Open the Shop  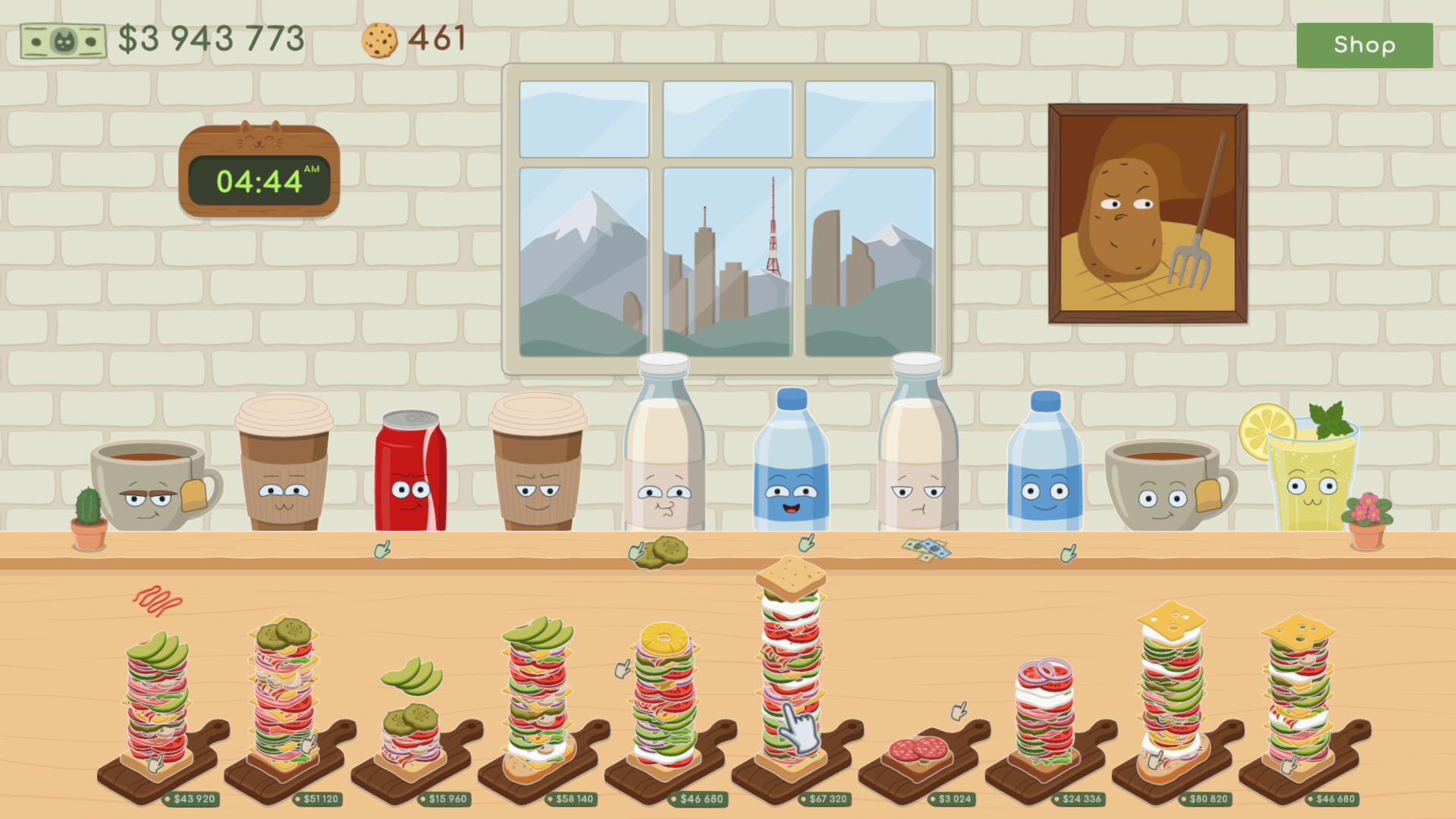[1363, 45]
